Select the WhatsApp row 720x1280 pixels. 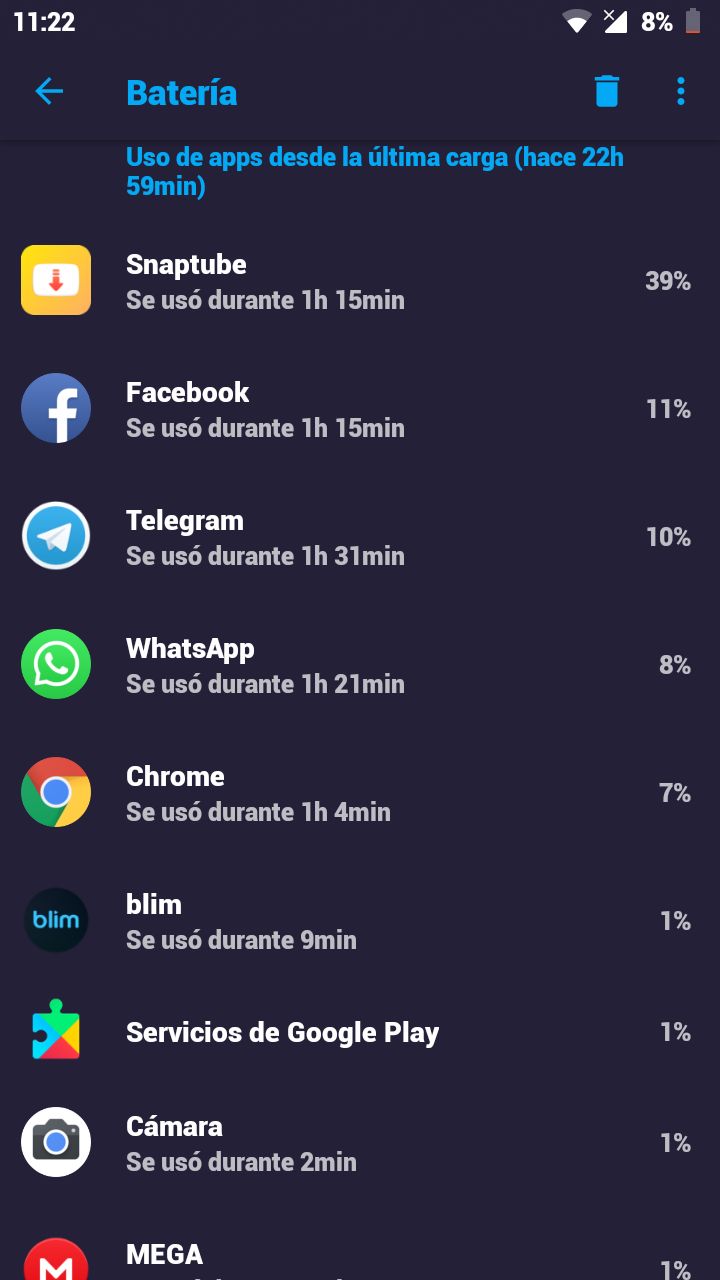[x=360, y=665]
